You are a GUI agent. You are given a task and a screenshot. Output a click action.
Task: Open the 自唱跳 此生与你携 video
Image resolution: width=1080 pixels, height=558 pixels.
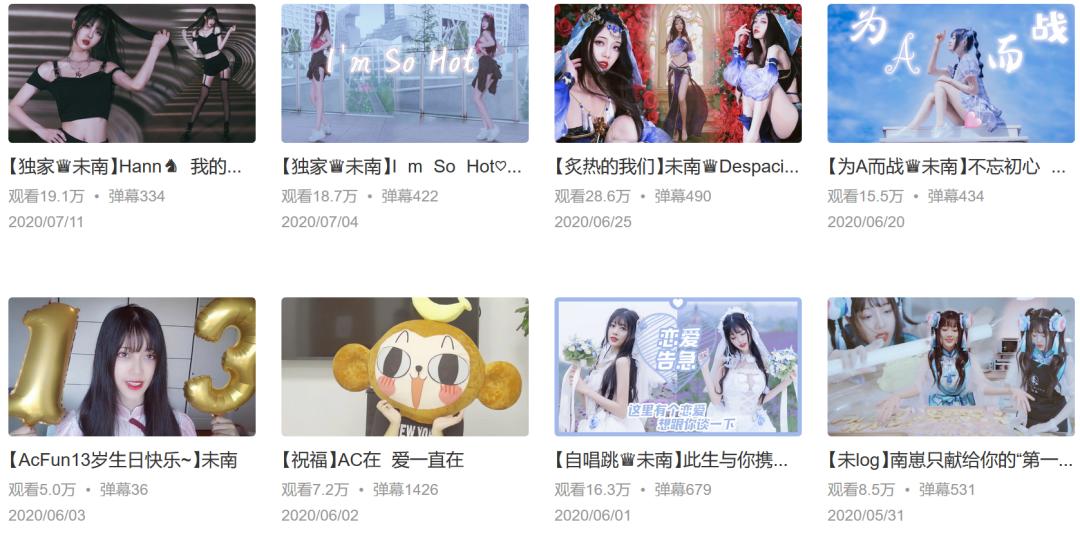pyautogui.click(x=677, y=367)
